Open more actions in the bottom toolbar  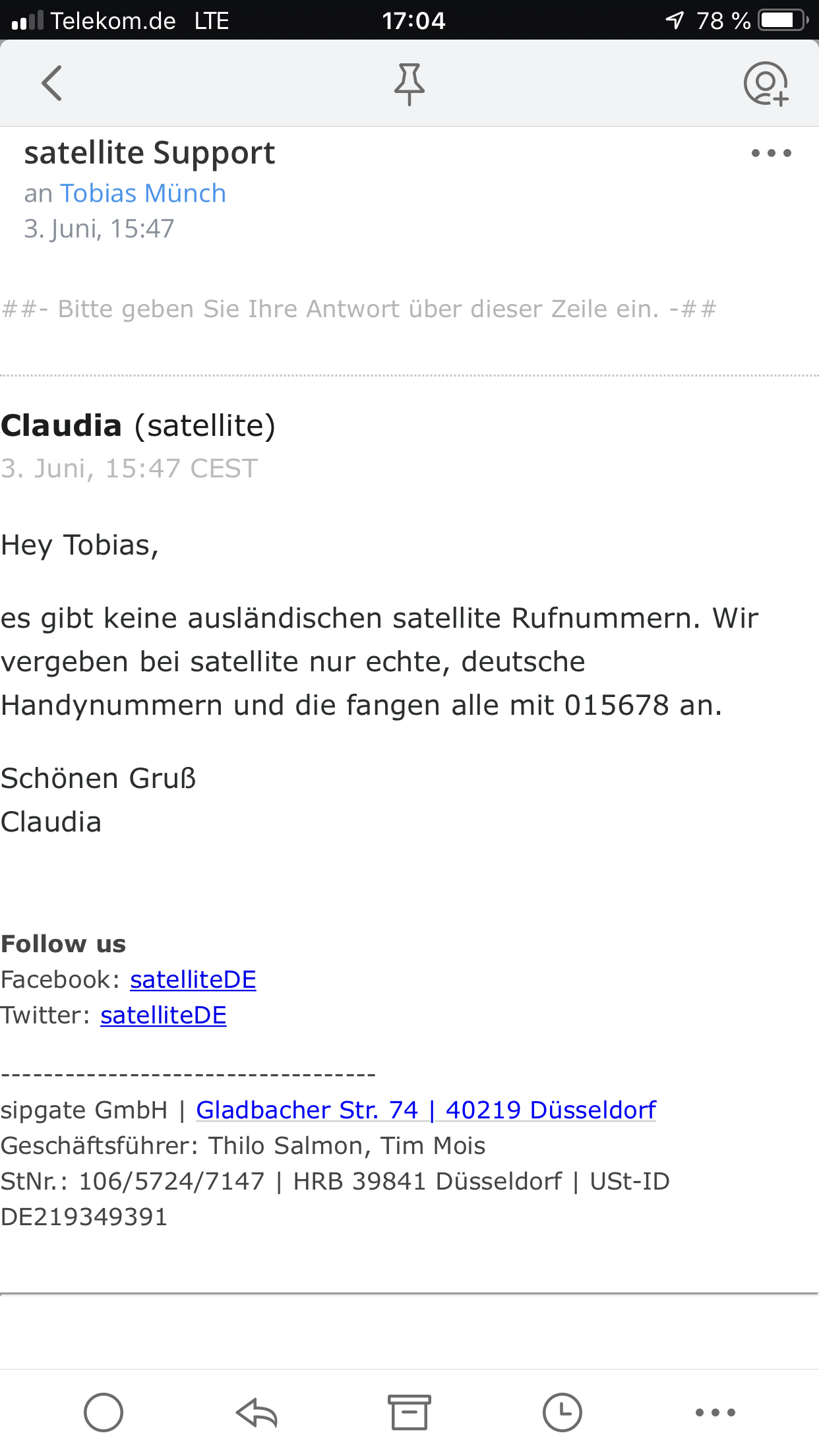coord(715,1412)
